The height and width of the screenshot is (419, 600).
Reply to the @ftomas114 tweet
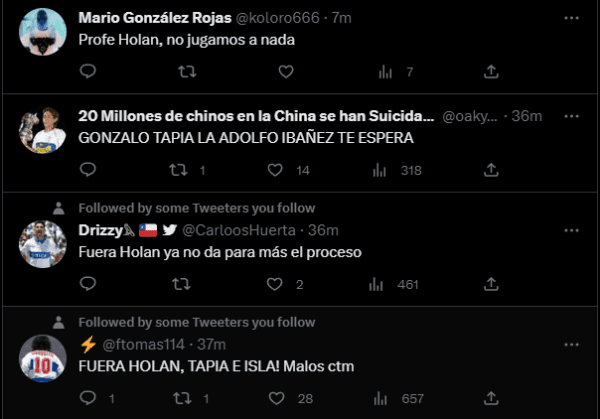click(x=87, y=399)
